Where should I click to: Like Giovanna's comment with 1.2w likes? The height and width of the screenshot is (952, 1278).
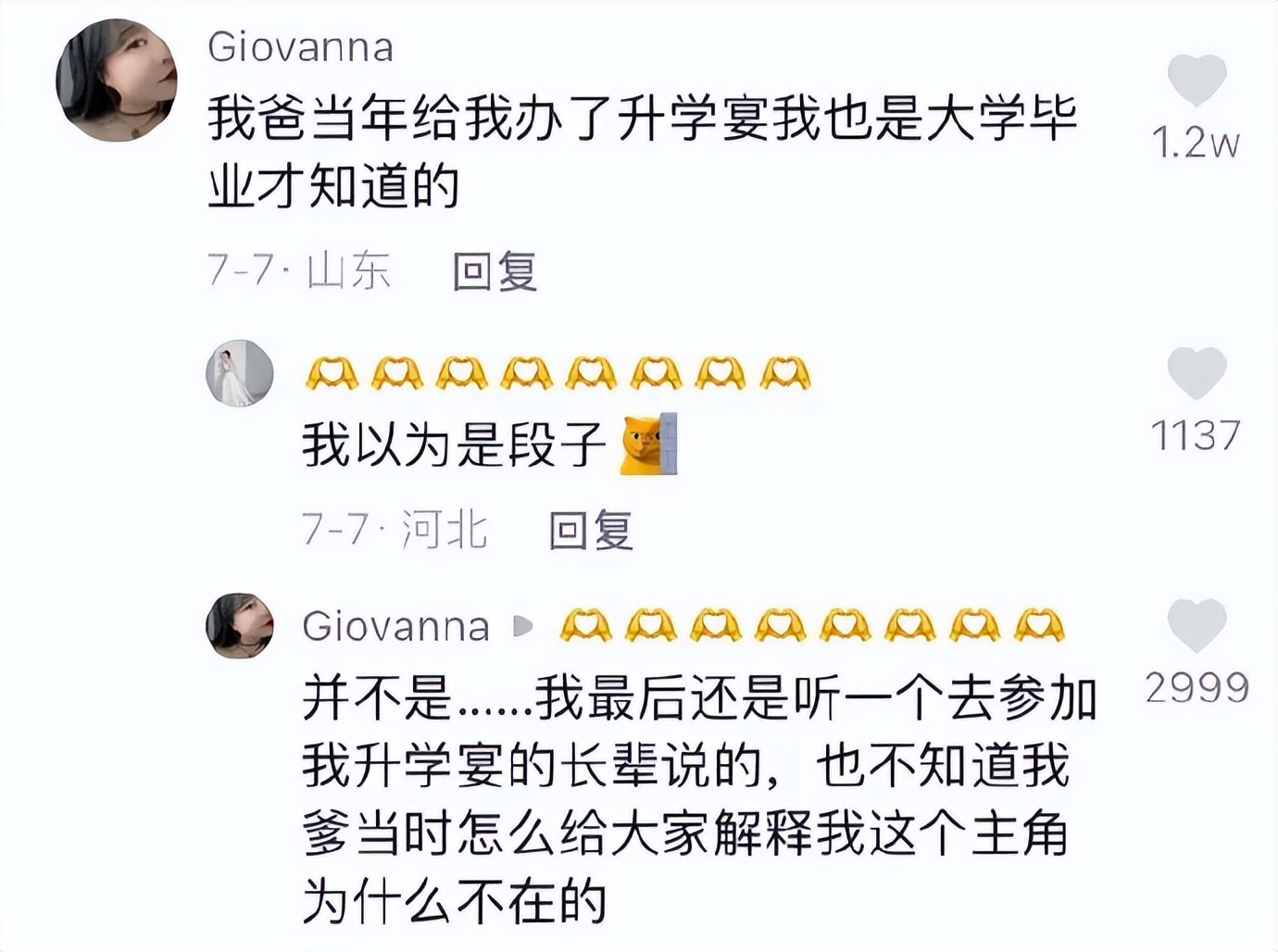click(x=1197, y=81)
